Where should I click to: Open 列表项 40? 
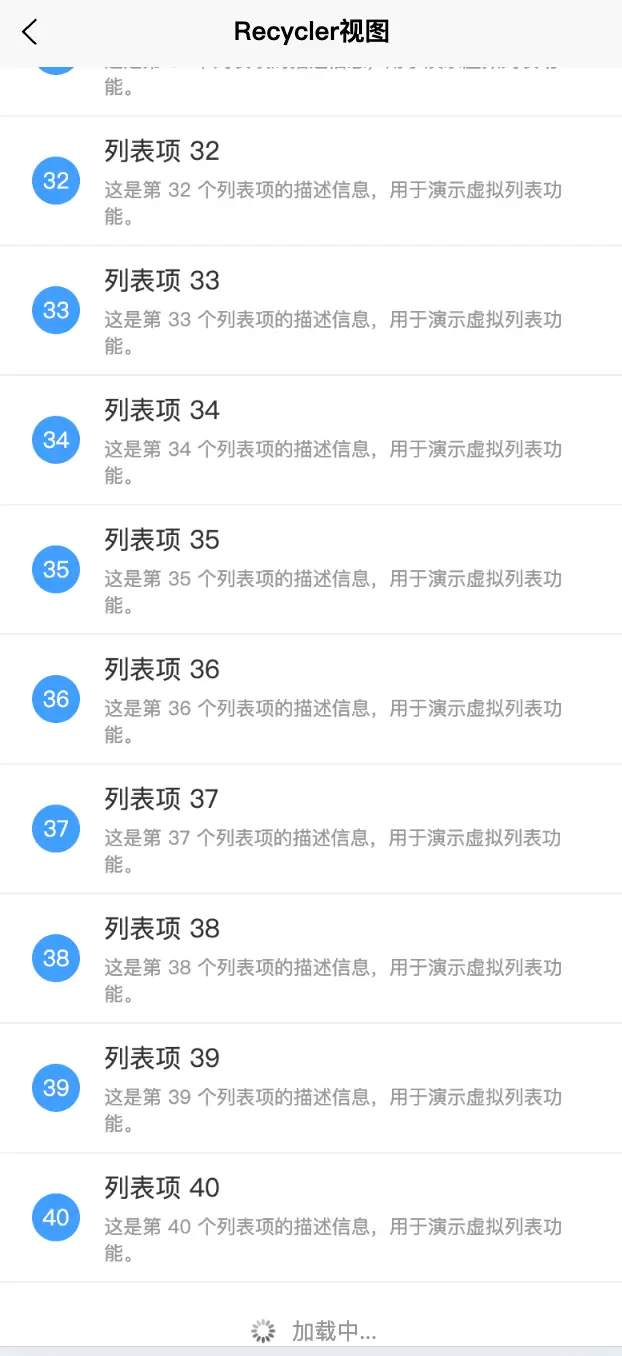click(310, 1217)
